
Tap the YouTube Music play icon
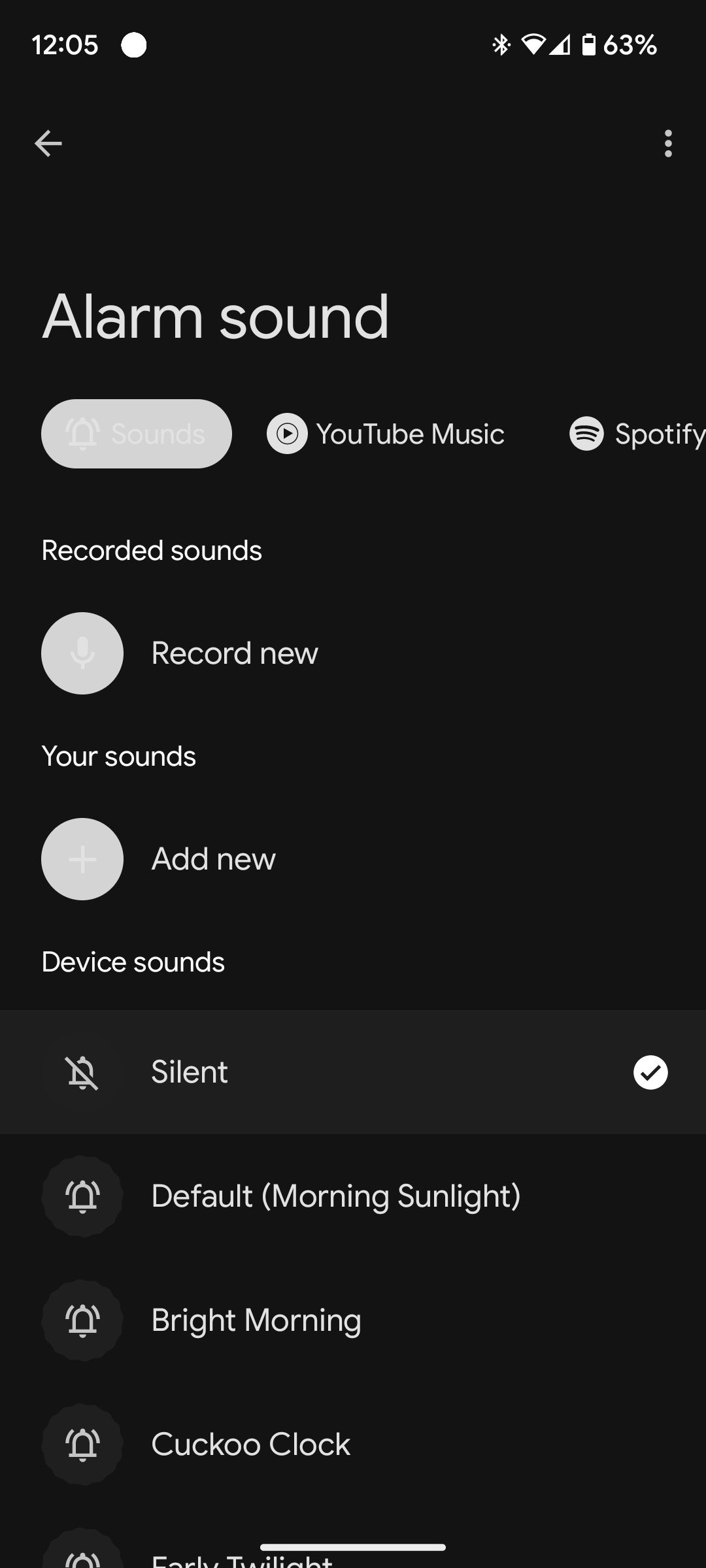coord(286,434)
